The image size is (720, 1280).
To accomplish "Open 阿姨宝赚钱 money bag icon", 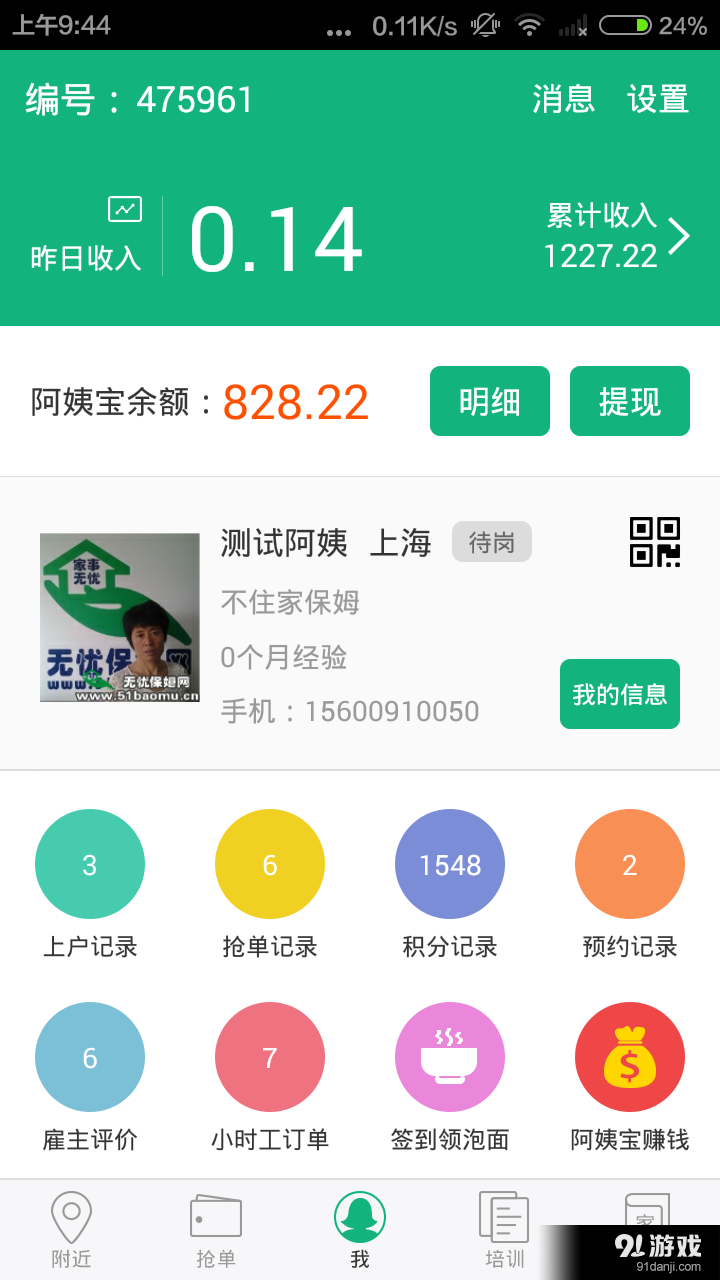I will tap(630, 1056).
